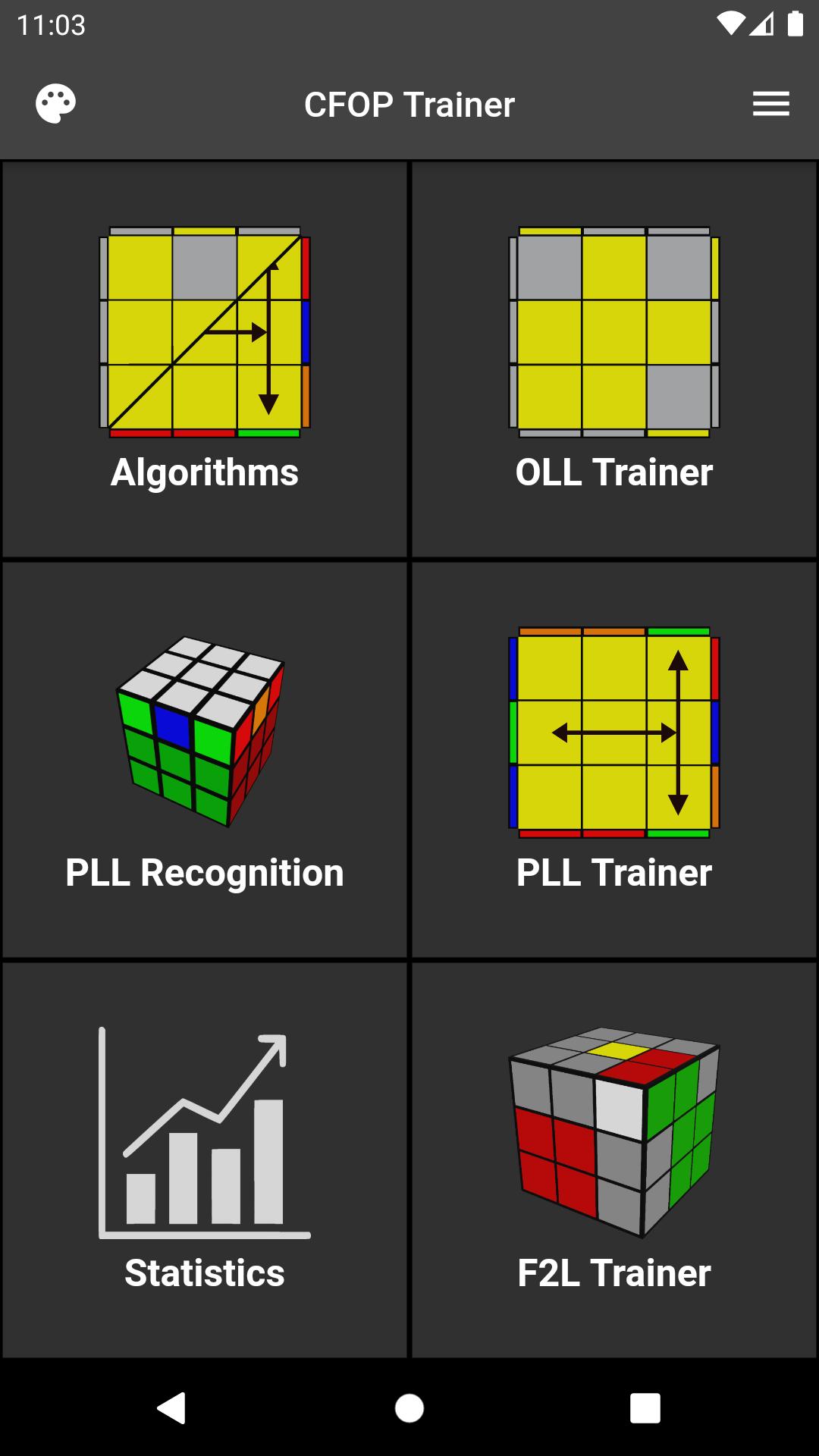The width and height of the screenshot is (819, 1456).
Task: Launch PLL Recognition practice
Action: tap(205, 760)
